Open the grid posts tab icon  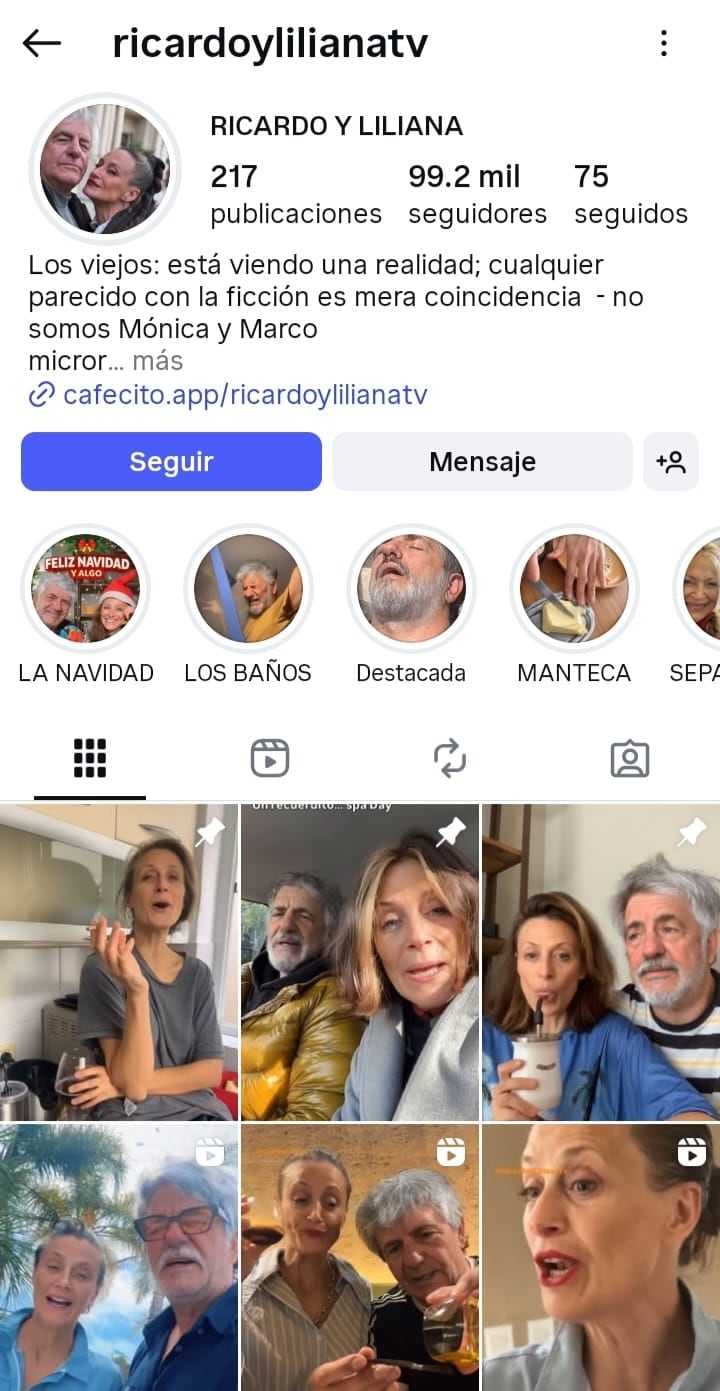[x=89, y=757]
